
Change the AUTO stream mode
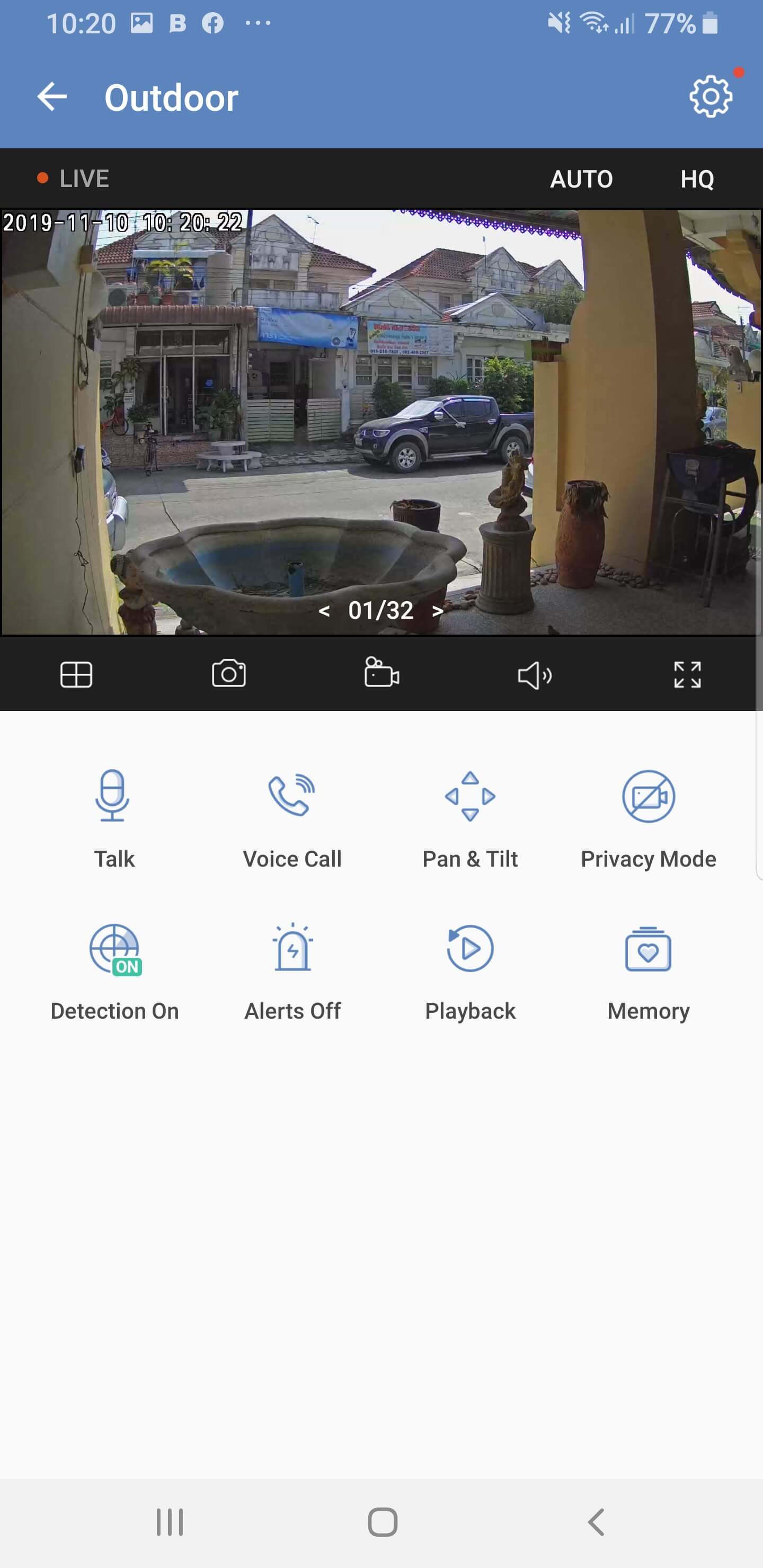point(581,179)
